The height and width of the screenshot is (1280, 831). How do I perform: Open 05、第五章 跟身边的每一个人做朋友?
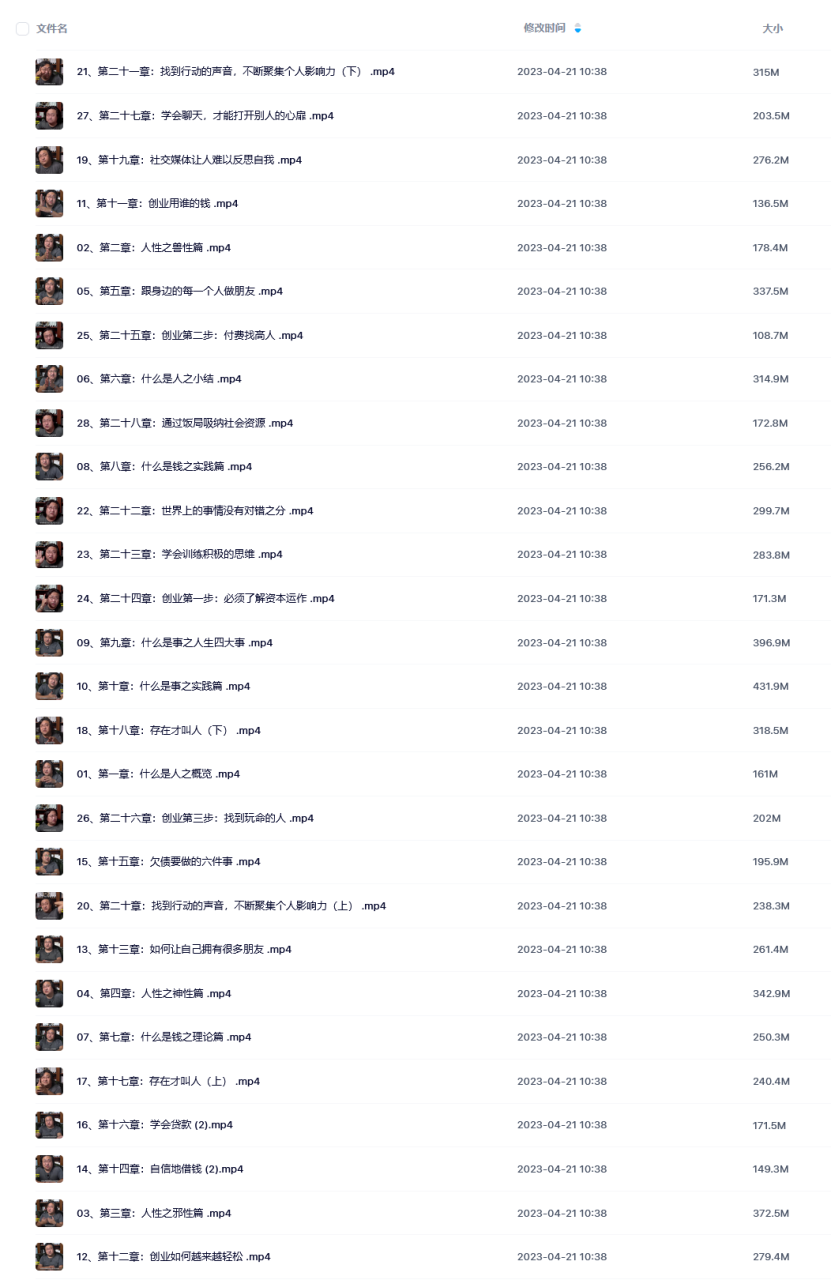(x=179, y=292)
